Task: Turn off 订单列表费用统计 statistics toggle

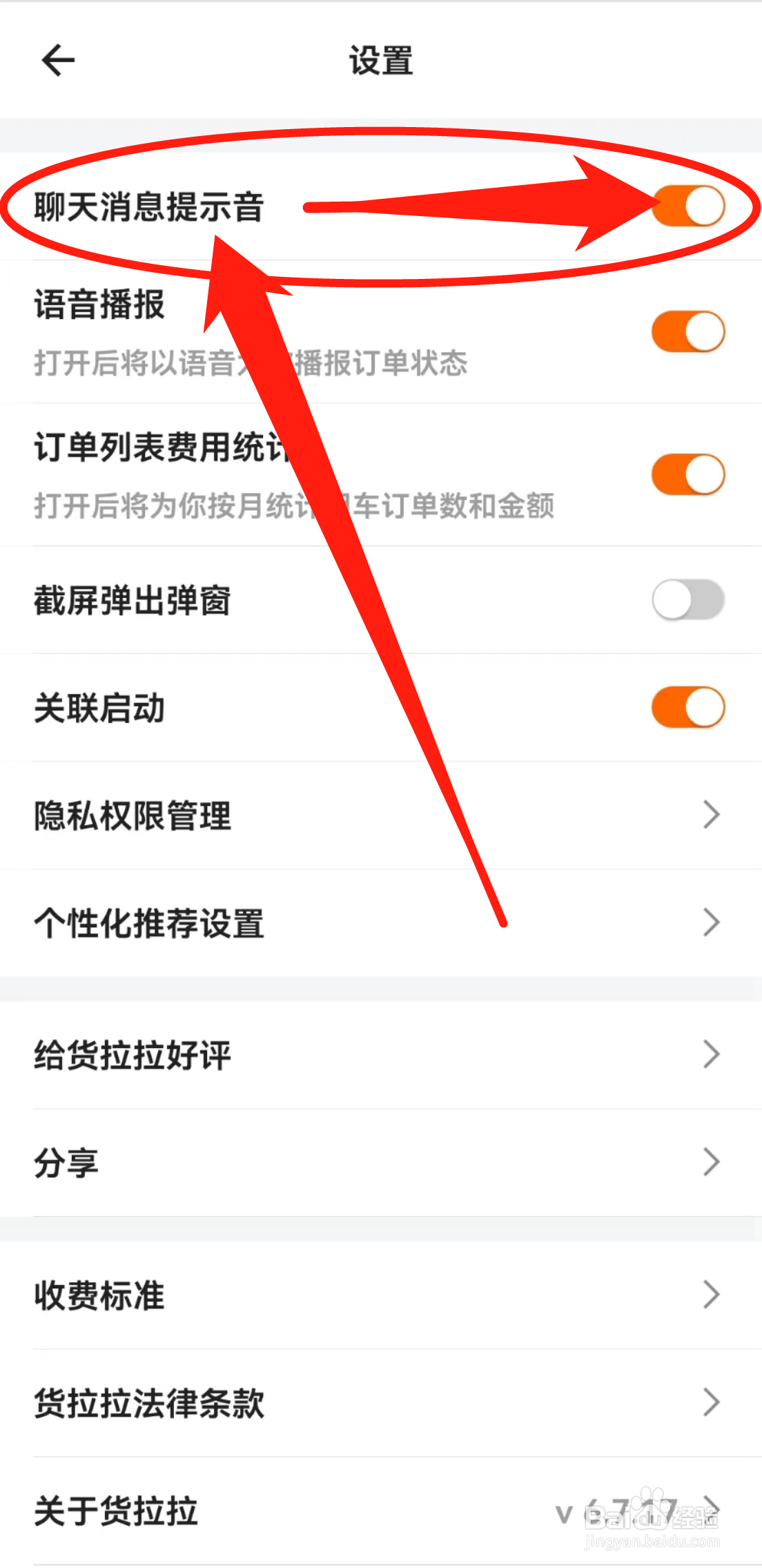Action: point(687,473)
